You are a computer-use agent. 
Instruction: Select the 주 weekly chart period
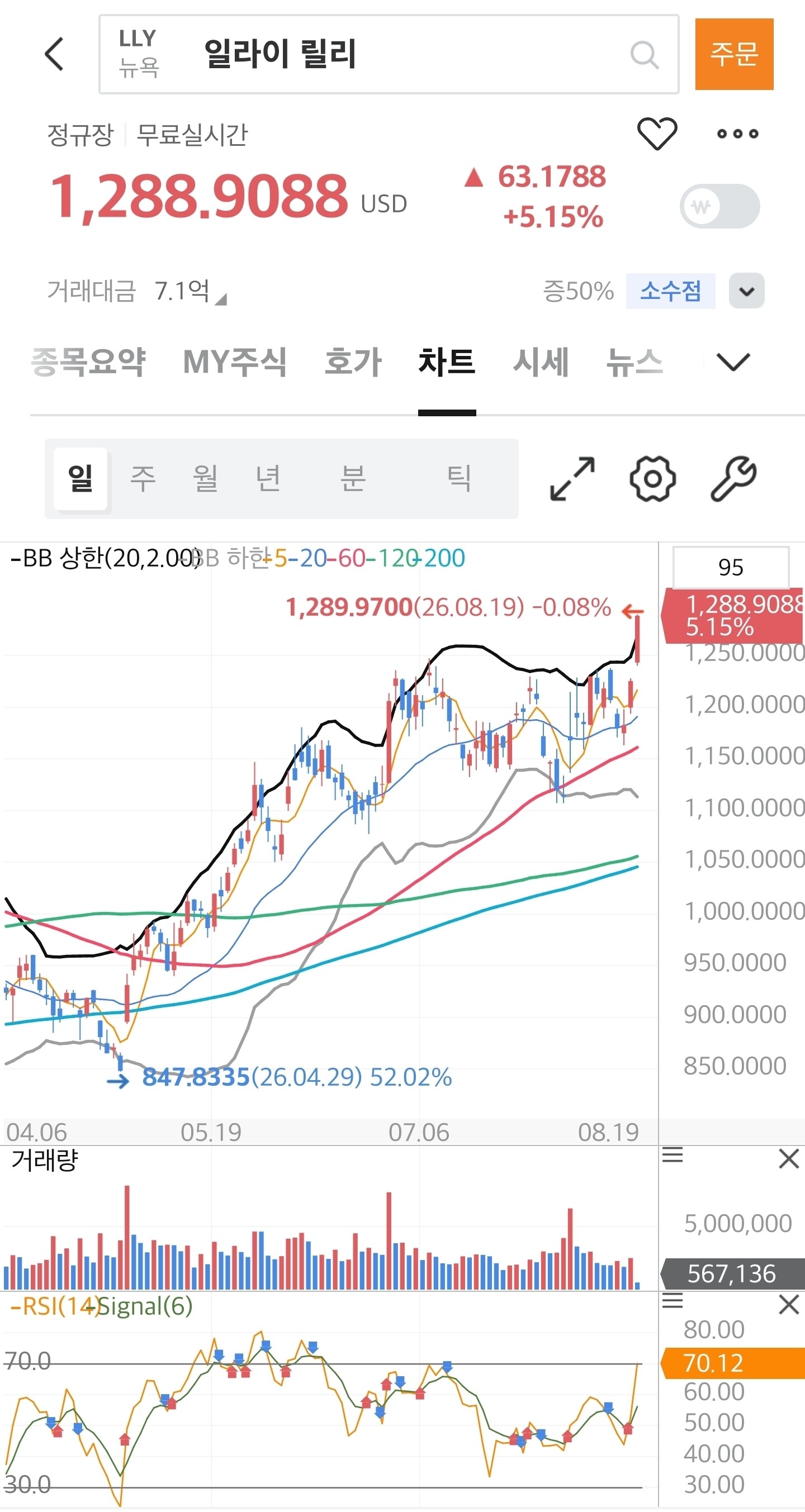coord(143,478)
